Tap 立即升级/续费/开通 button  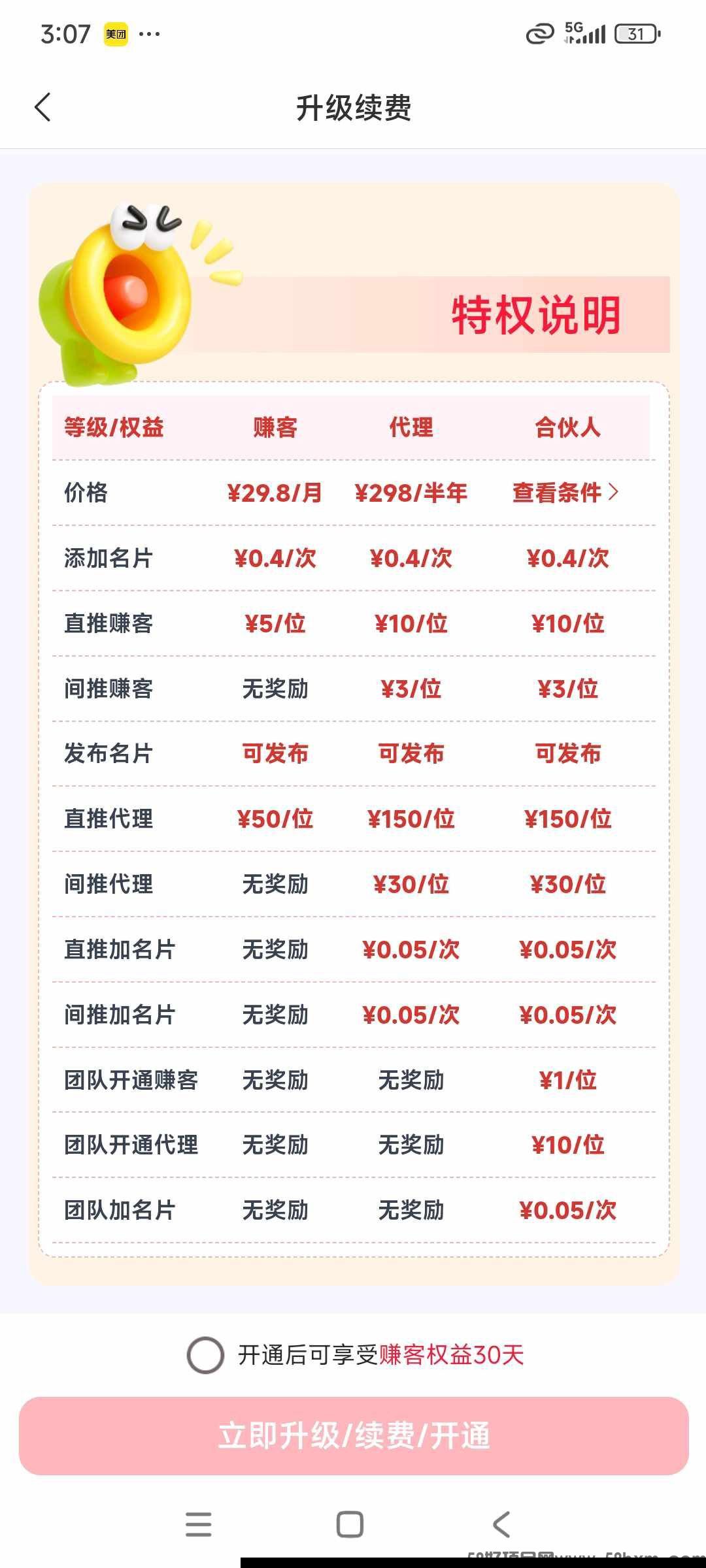pos(354,1436)
